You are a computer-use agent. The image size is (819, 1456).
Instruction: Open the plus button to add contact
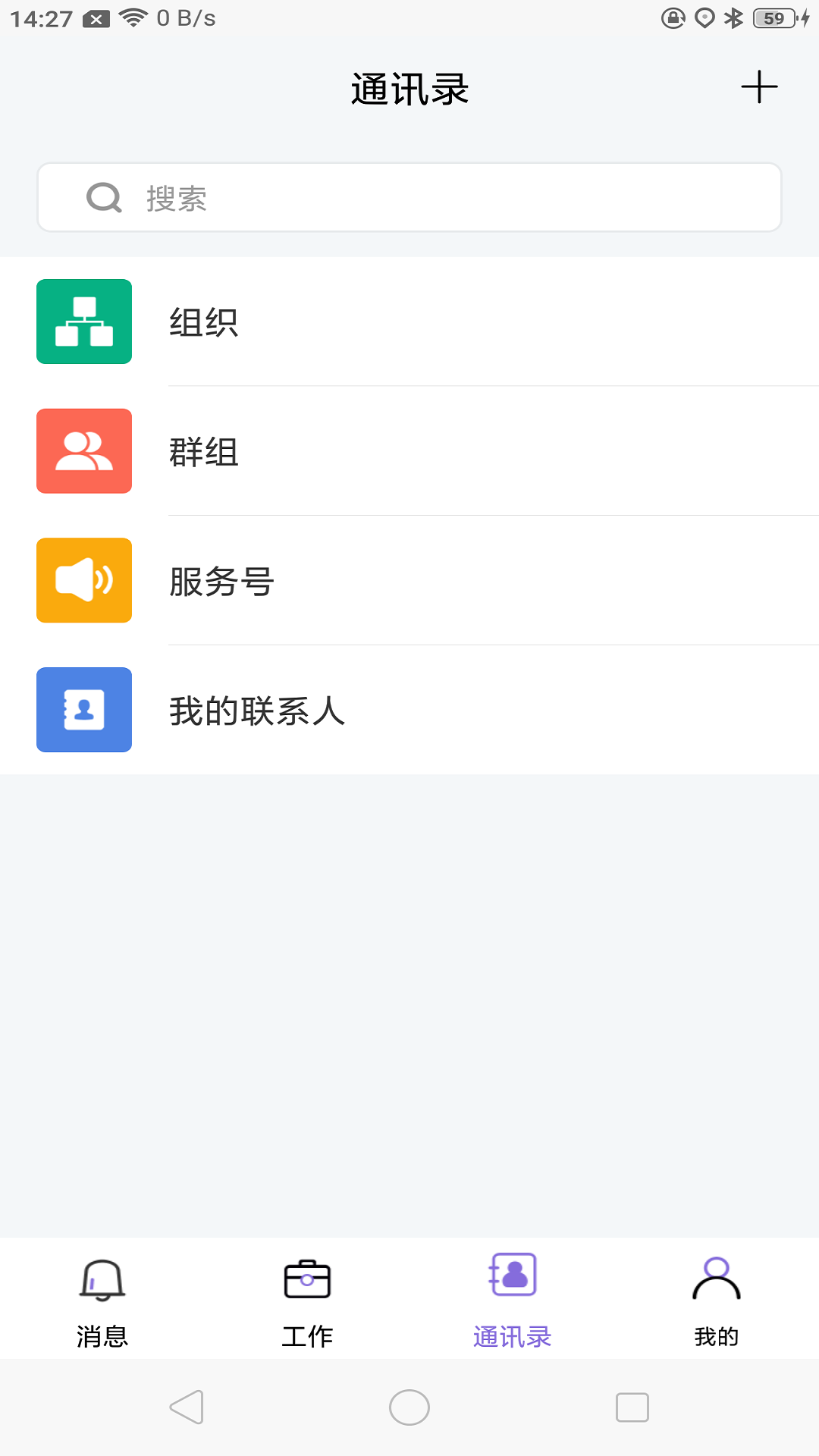click(x=759, y=87)
